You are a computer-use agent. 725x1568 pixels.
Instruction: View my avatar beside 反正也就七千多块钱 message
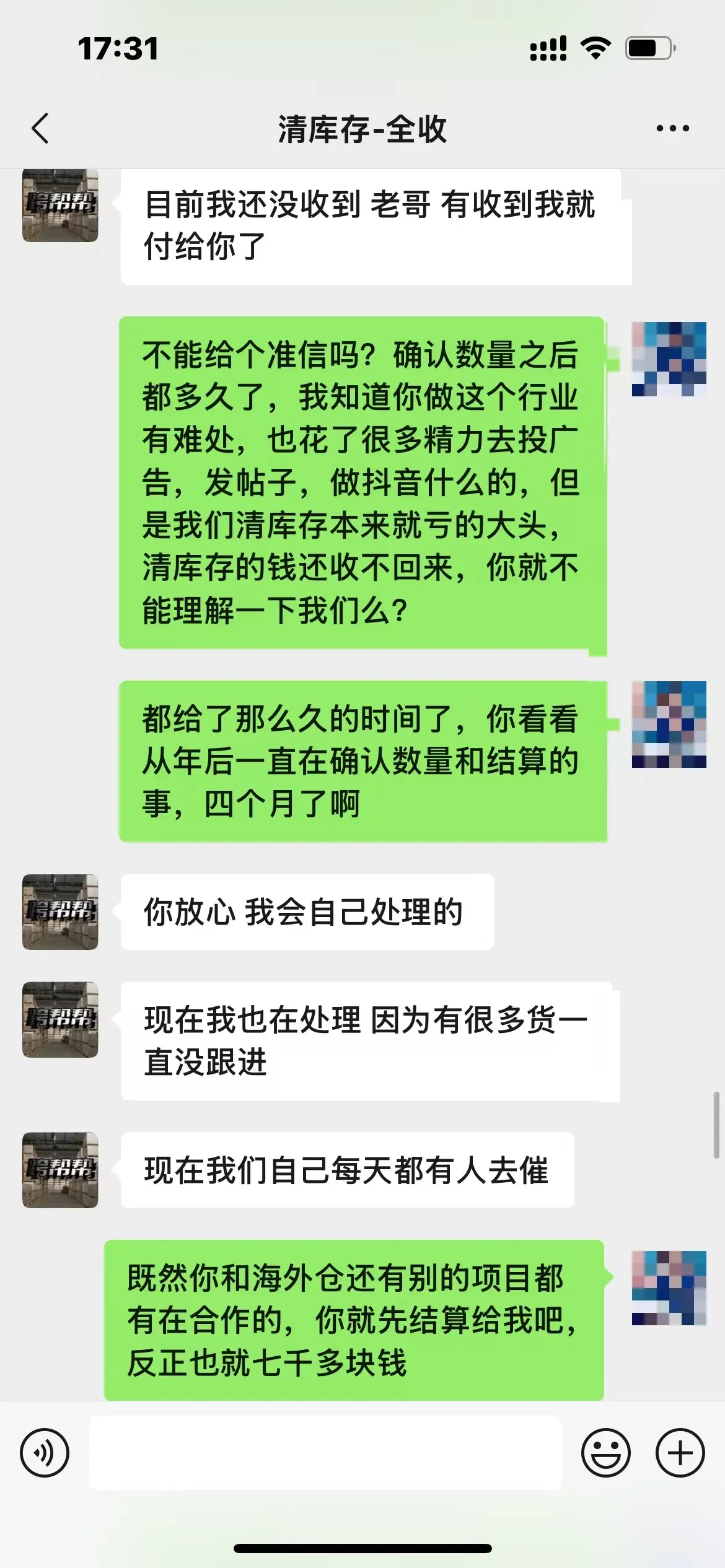point(669,1288)
